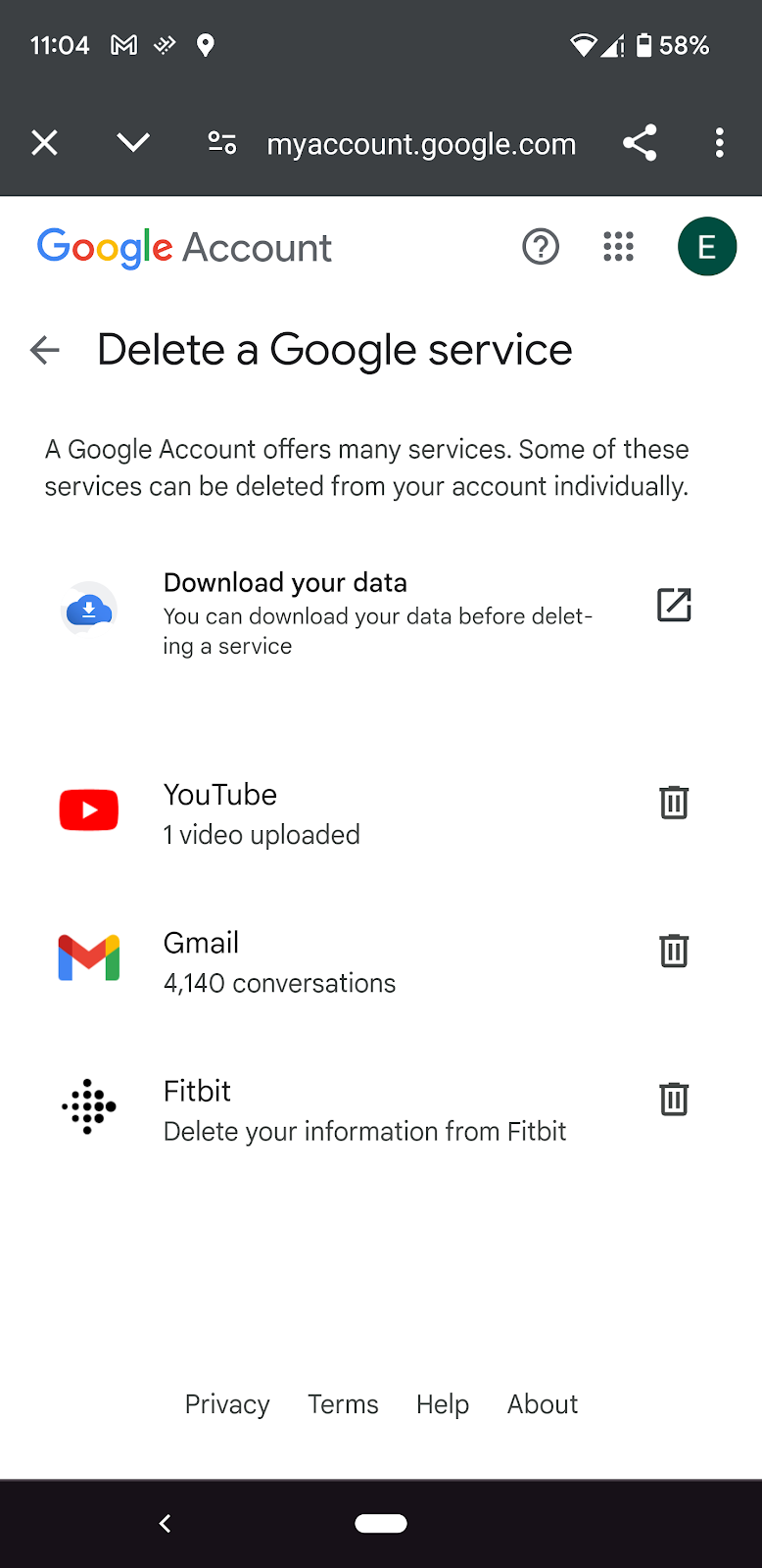Share this page
This screenshot has width=762, height=1568.
tap(640, 143)
